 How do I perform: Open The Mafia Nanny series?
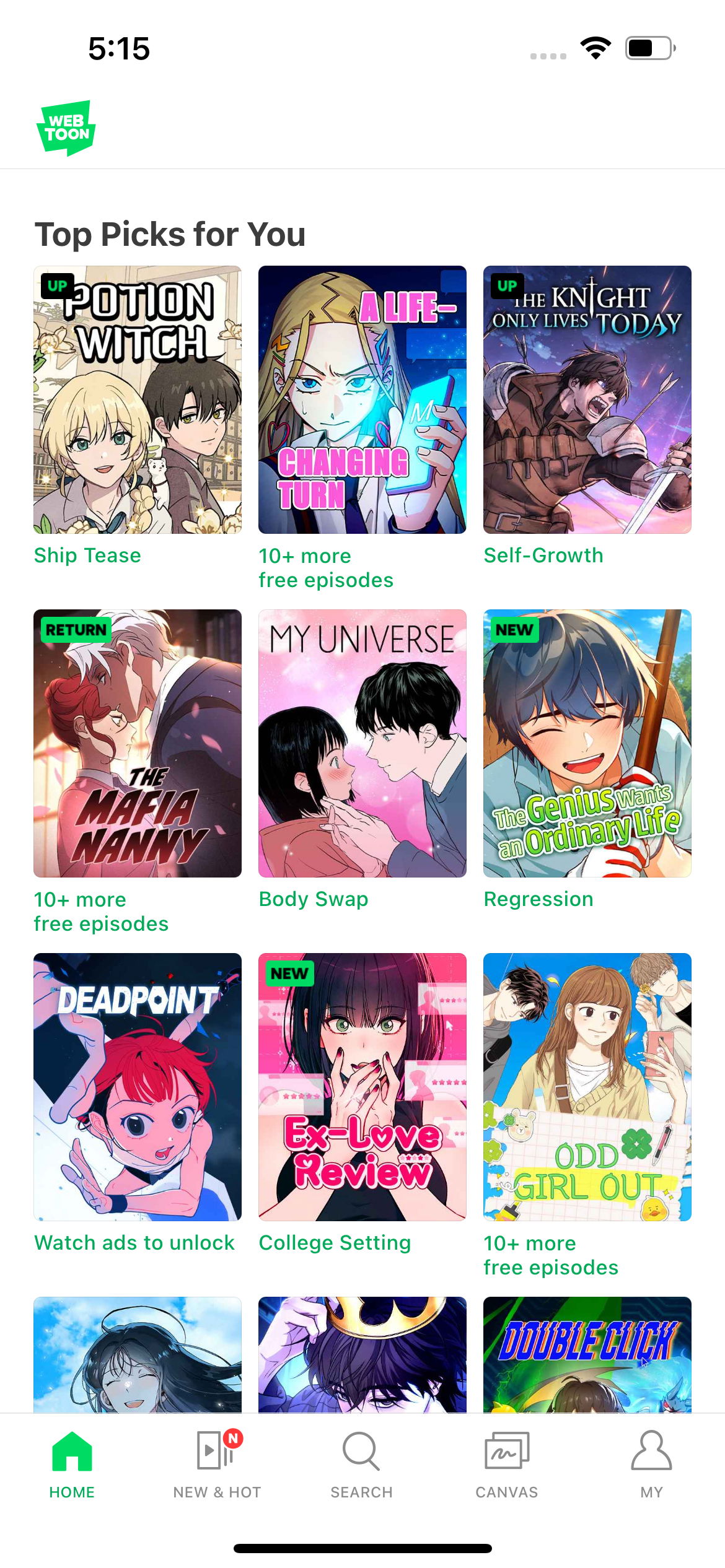pyautogui.click(x=138, y=743)
